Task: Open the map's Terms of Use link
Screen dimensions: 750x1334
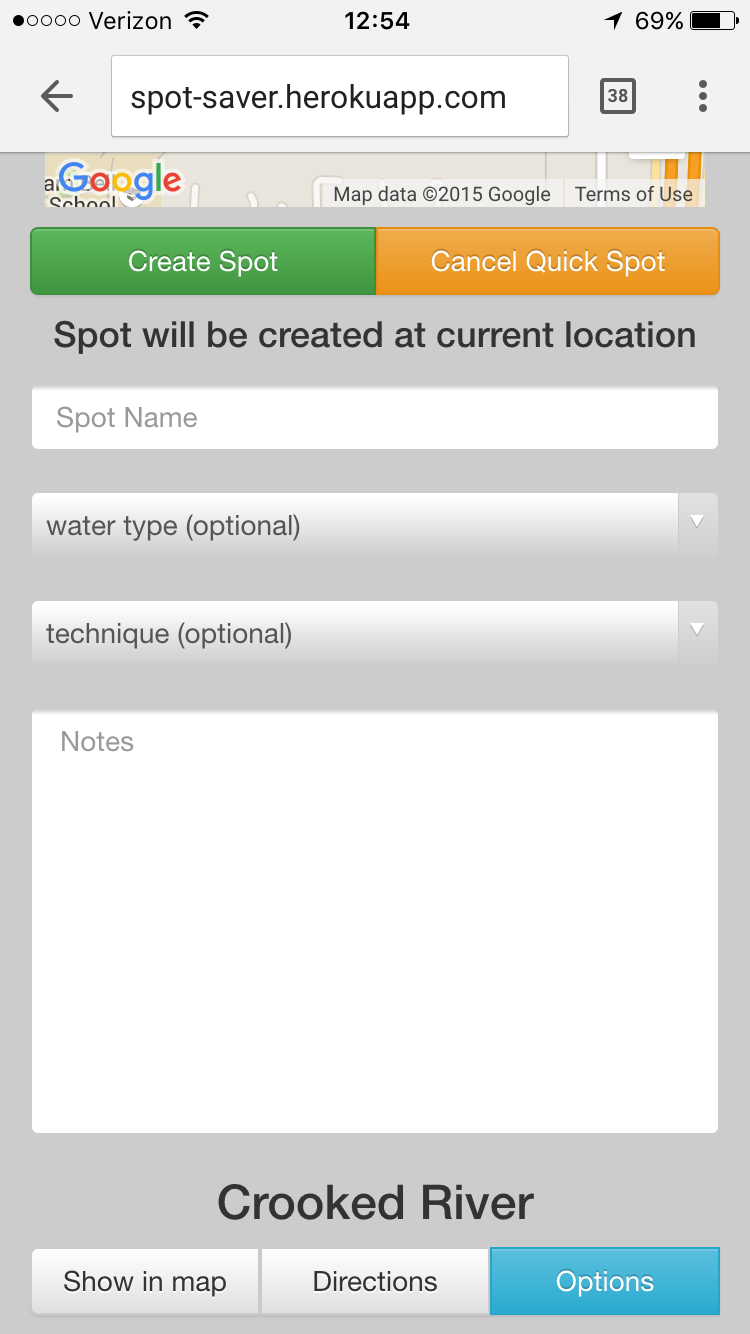Action: pos(633,194)
